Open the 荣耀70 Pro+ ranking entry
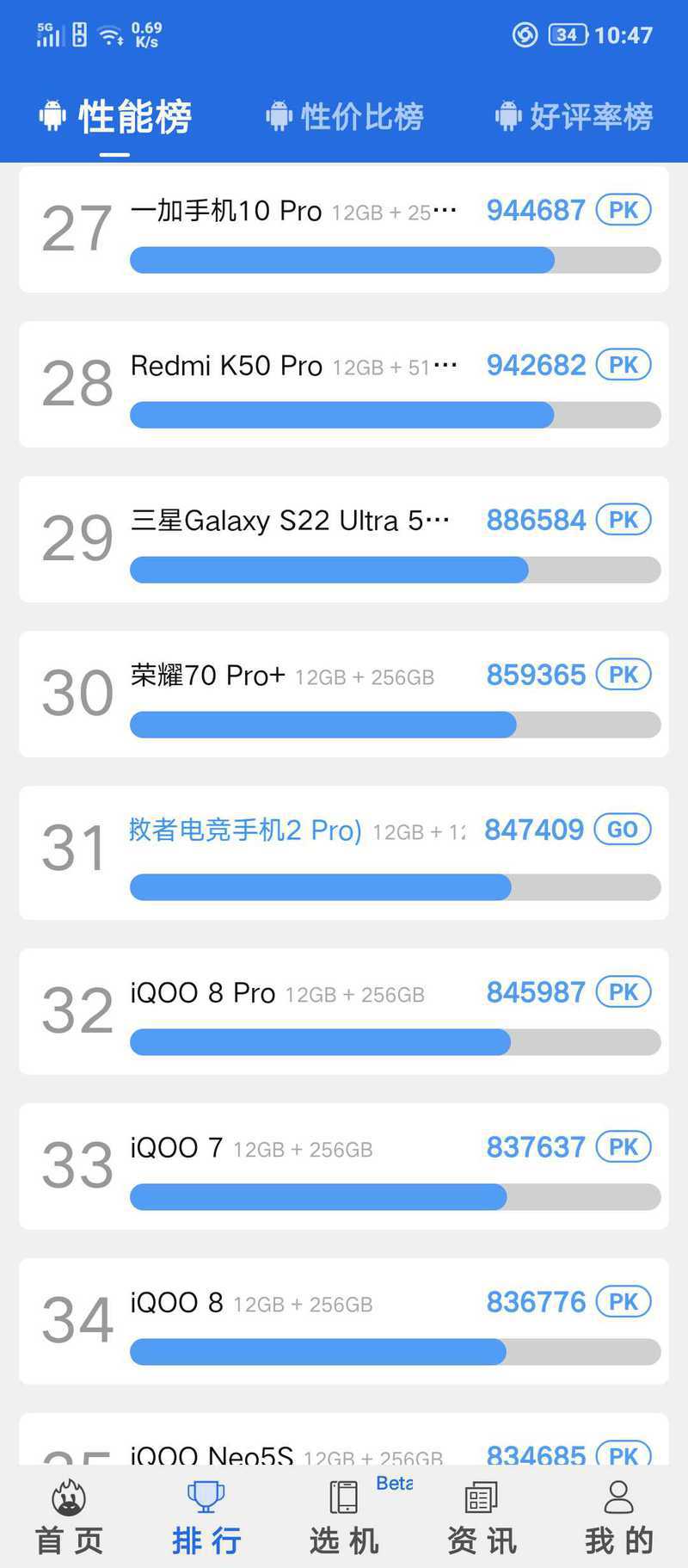The width and height of the screenshot is (688, 1568). [344, 694]
